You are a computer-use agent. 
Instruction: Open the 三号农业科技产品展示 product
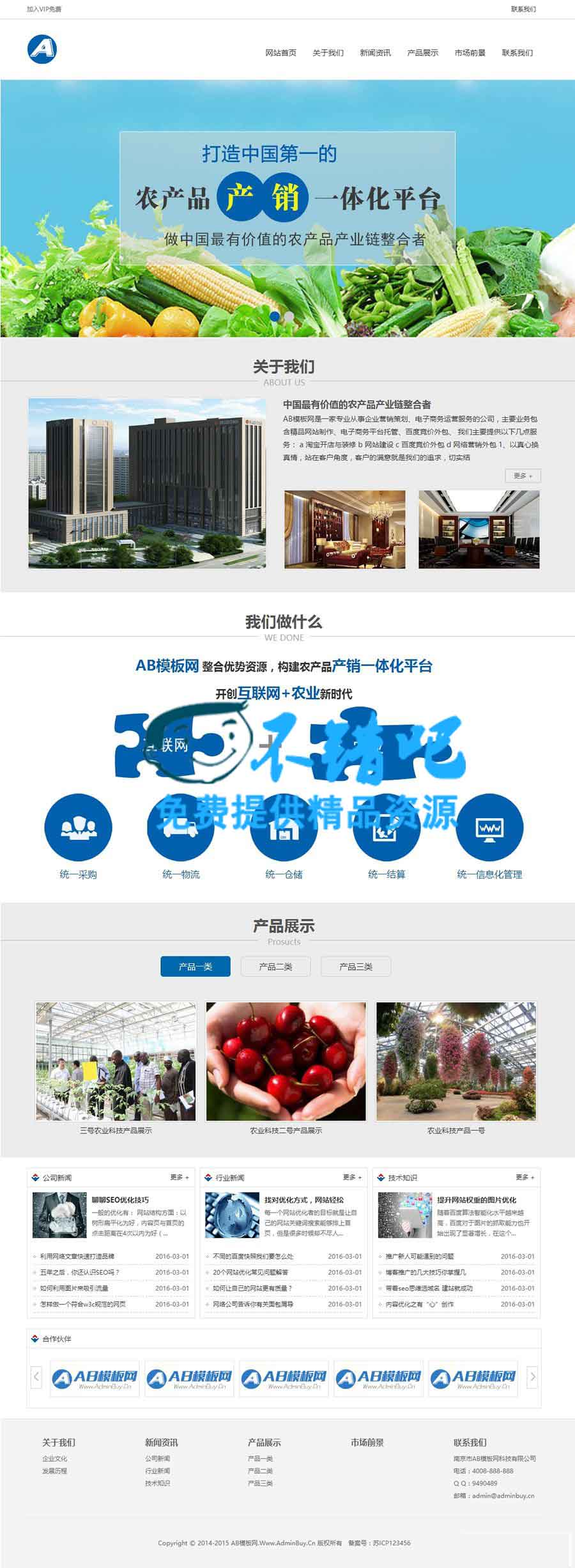coord(116,1062)
